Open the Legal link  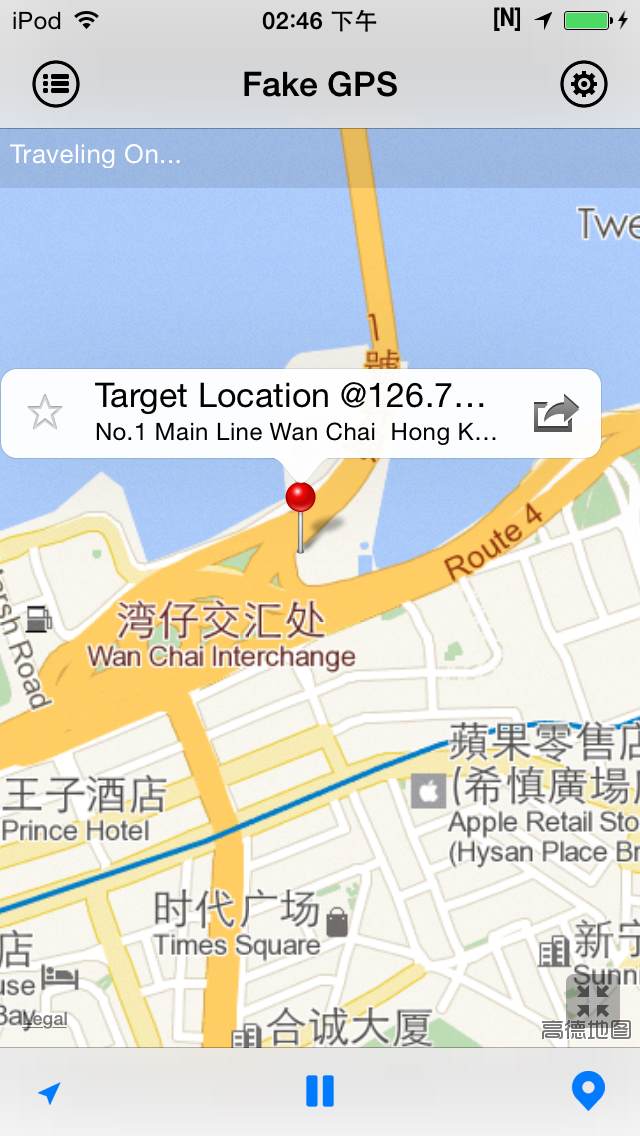pyautogui.click(x=45, y=1020)
